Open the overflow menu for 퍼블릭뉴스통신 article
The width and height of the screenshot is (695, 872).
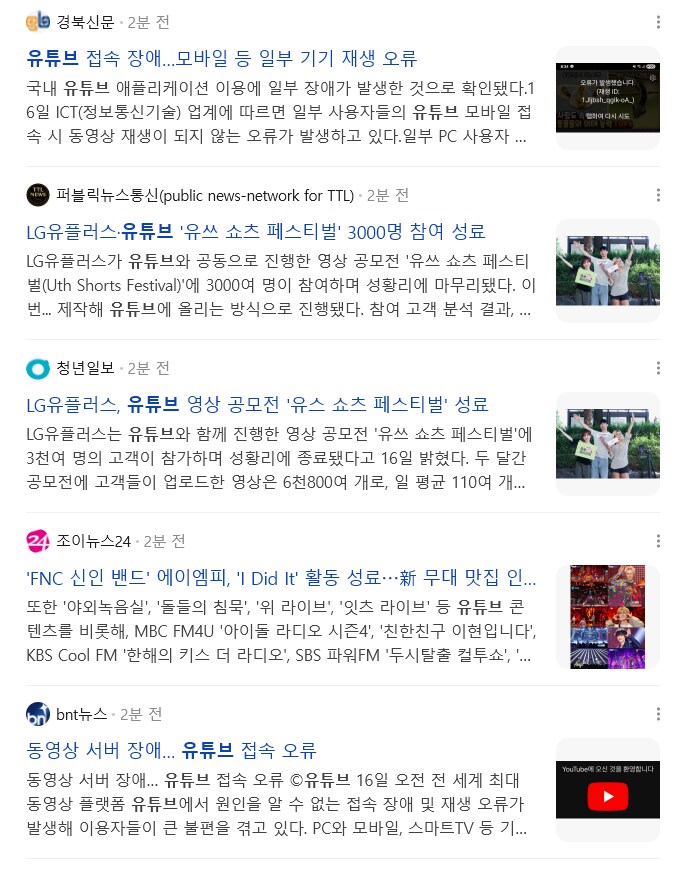pos(657,195)
